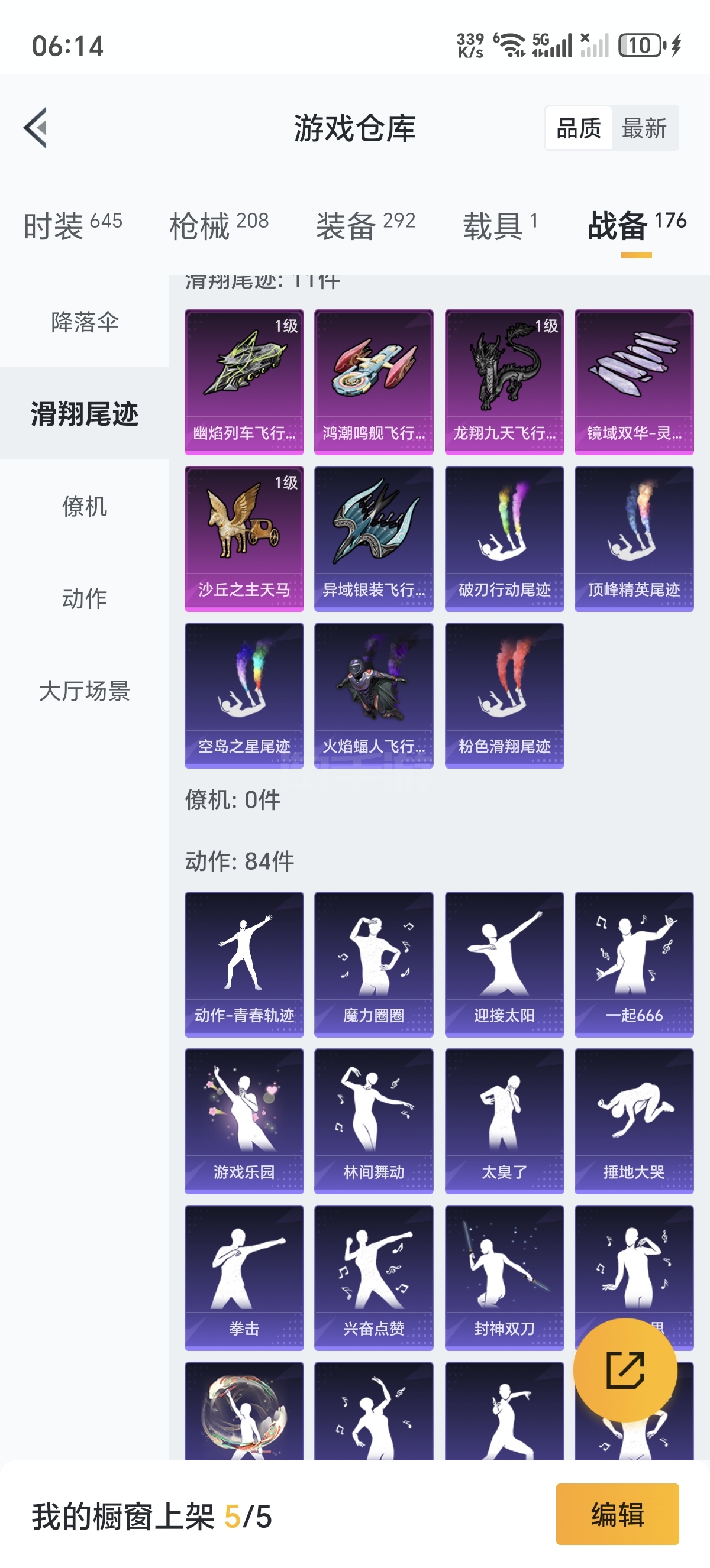View the 粉色滑翔尾迹 item
The height and width of the screenshot is (1568, 710).
504,695
